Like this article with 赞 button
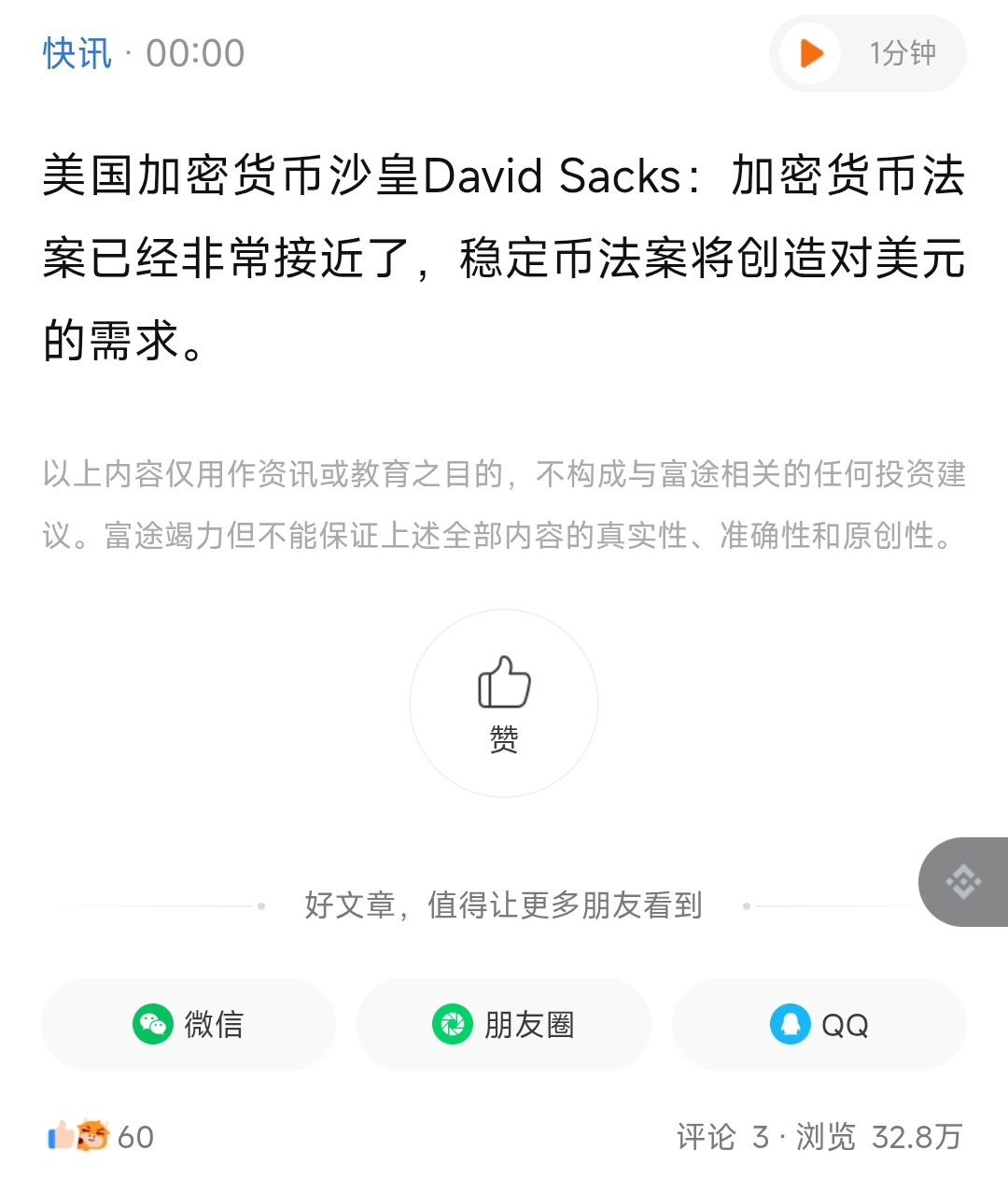The width and height of the screenshot is (1008, 1178). point(504,703)
